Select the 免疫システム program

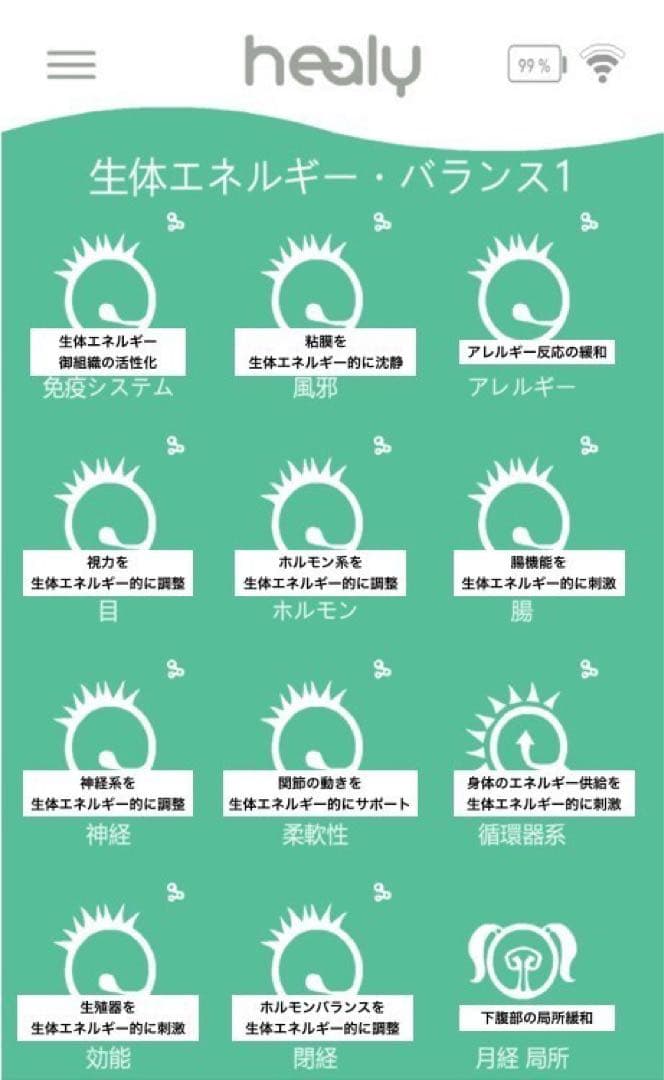point(107,300)
